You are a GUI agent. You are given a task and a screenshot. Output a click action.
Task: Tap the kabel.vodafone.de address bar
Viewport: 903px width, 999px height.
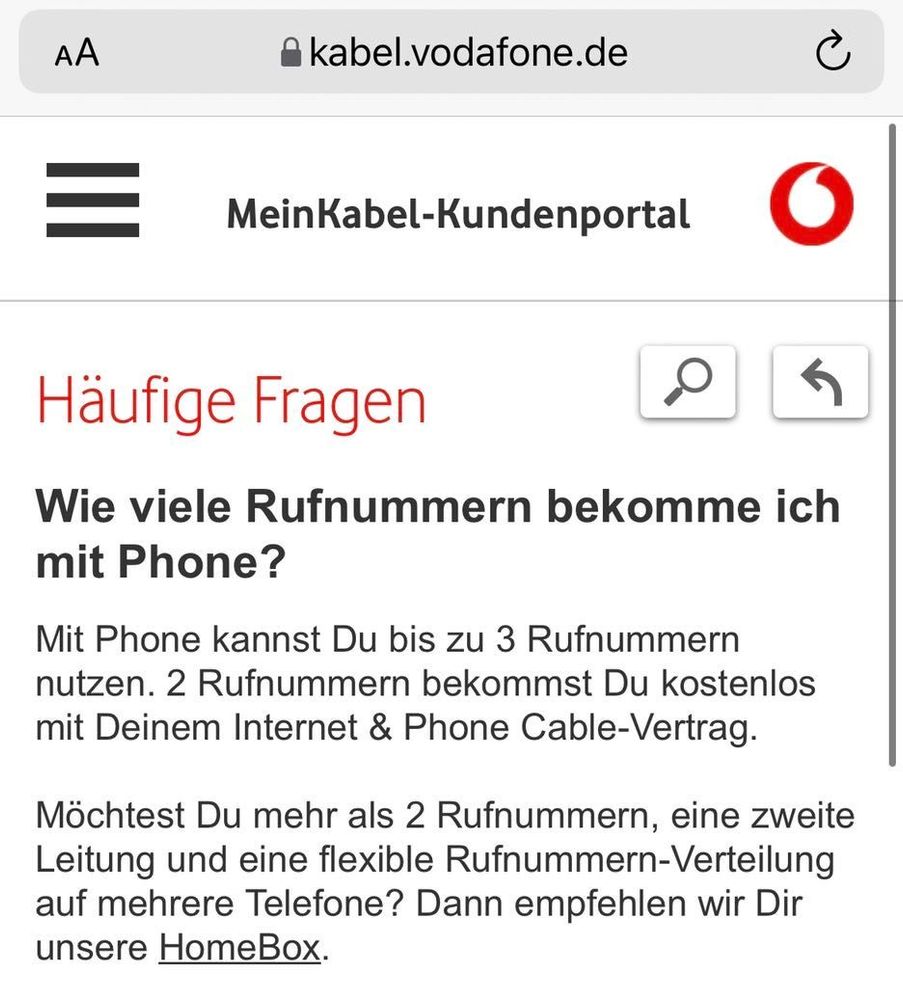[455, 52]
